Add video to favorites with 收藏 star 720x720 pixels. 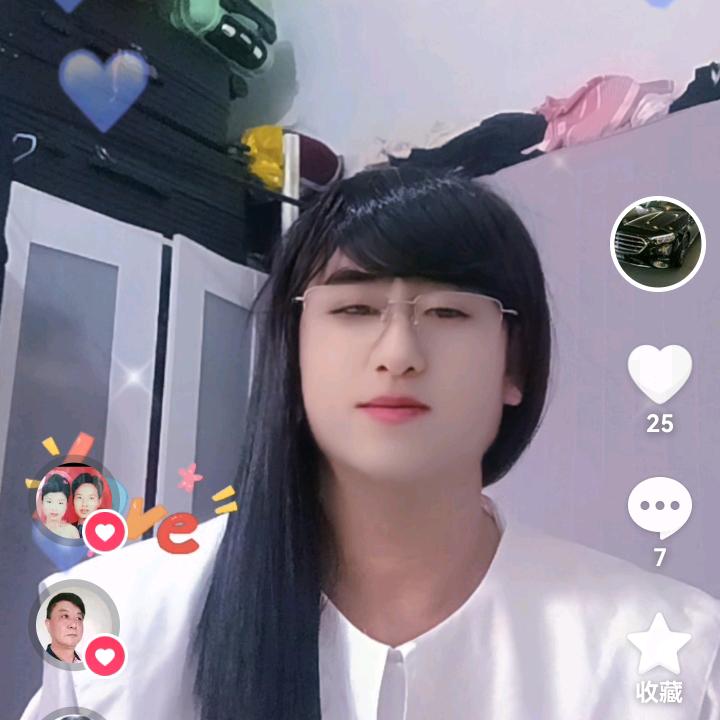click(x=659, y=645)
